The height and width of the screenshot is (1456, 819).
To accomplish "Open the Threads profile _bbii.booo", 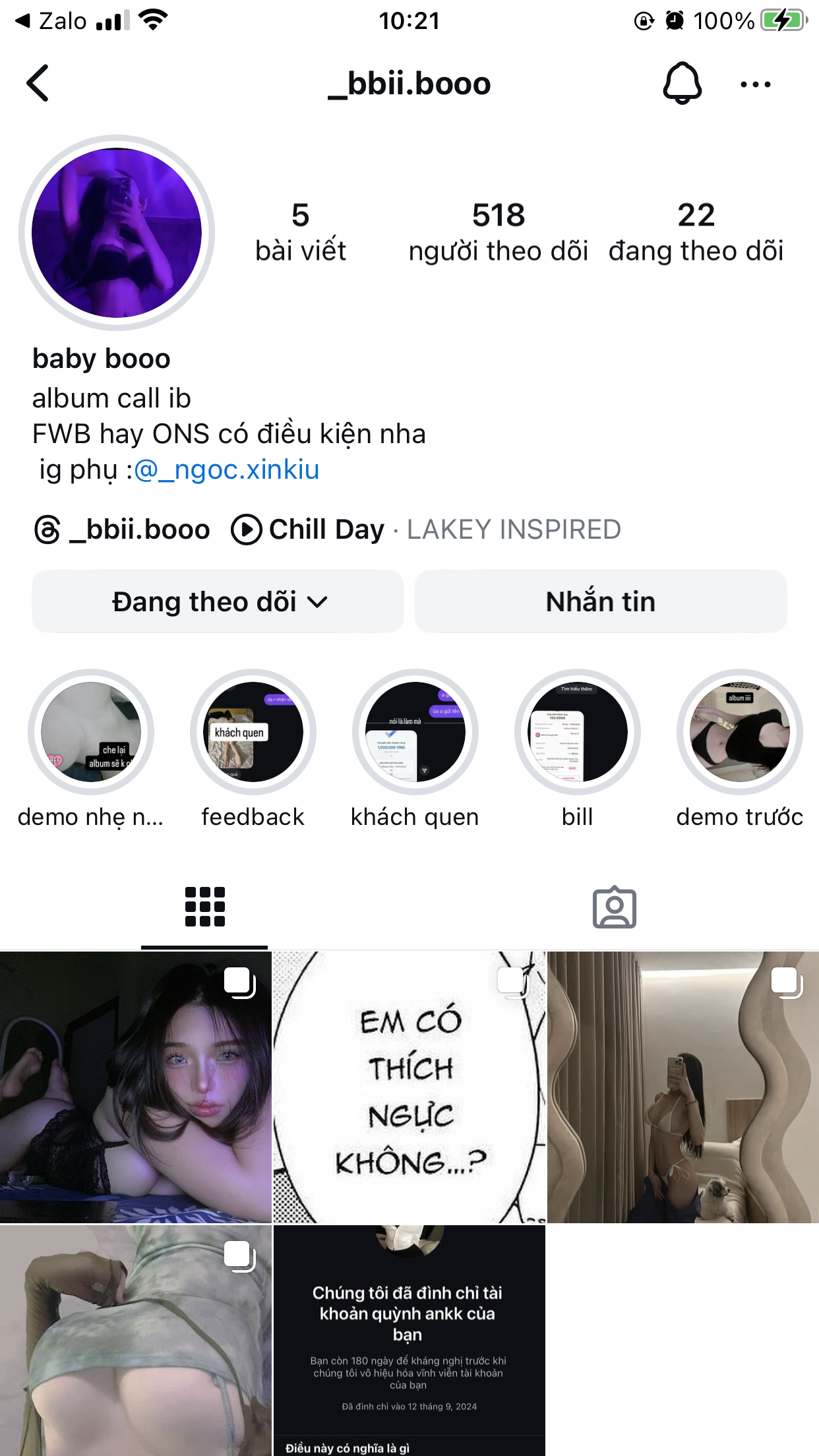I will pos(123,530).
